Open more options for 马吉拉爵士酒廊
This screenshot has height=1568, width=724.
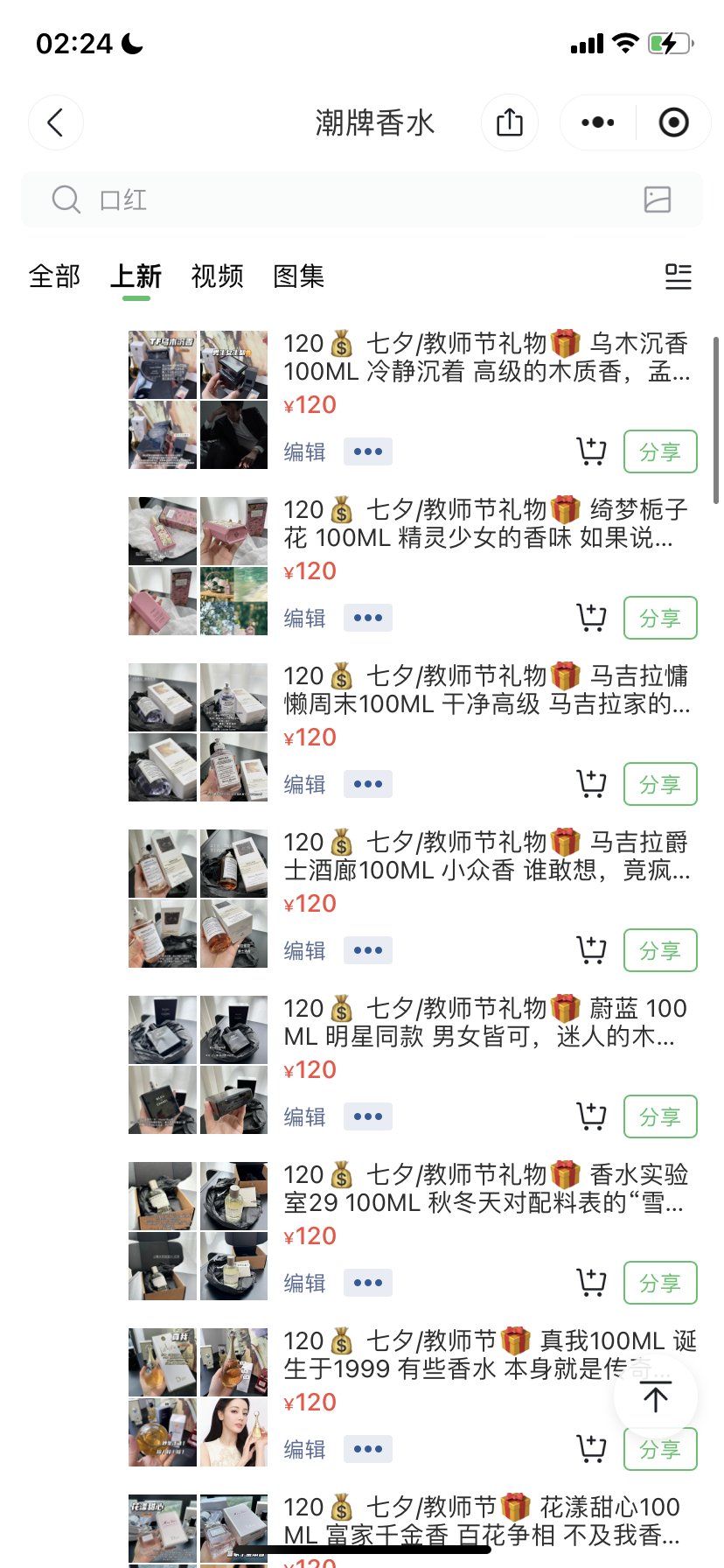point(368,950)
